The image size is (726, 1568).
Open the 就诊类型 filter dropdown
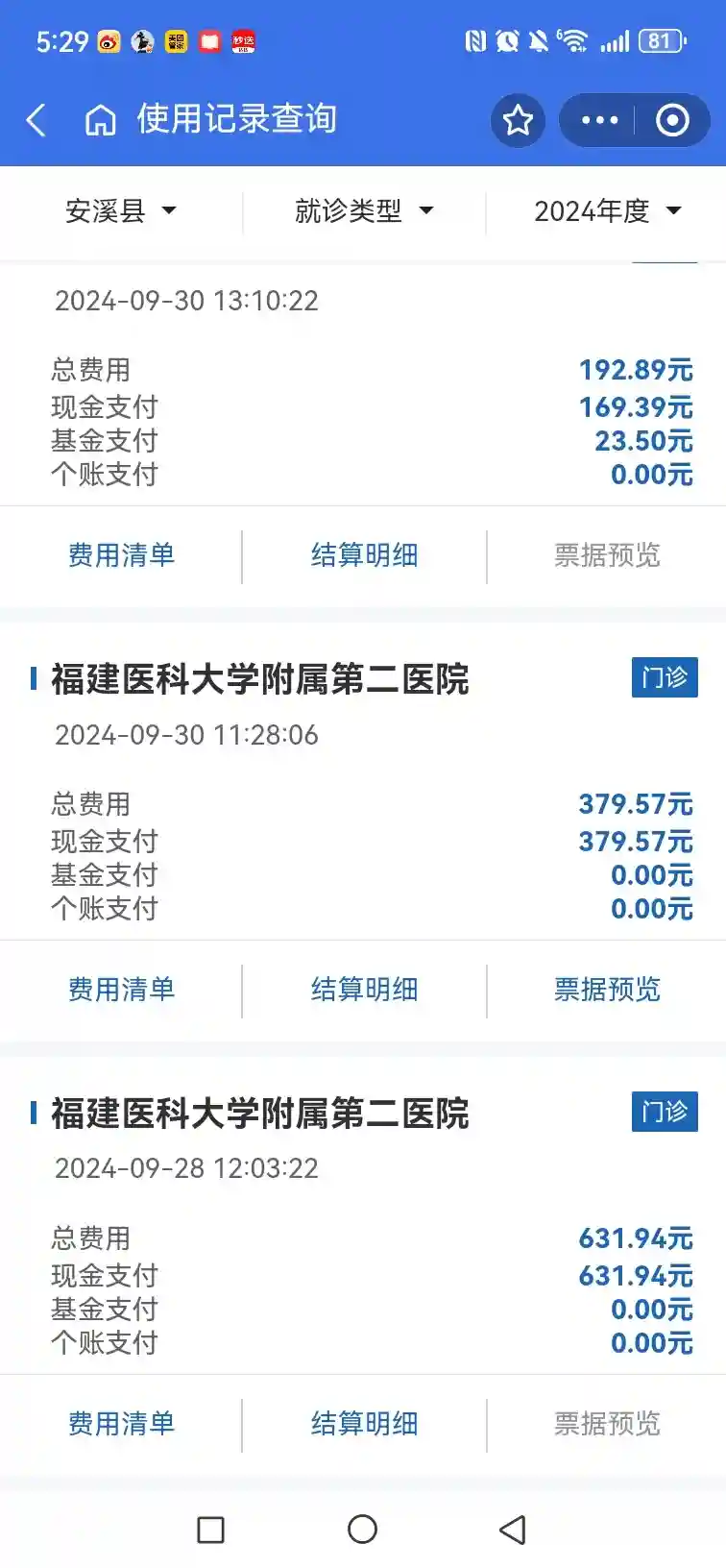point(364,210)
